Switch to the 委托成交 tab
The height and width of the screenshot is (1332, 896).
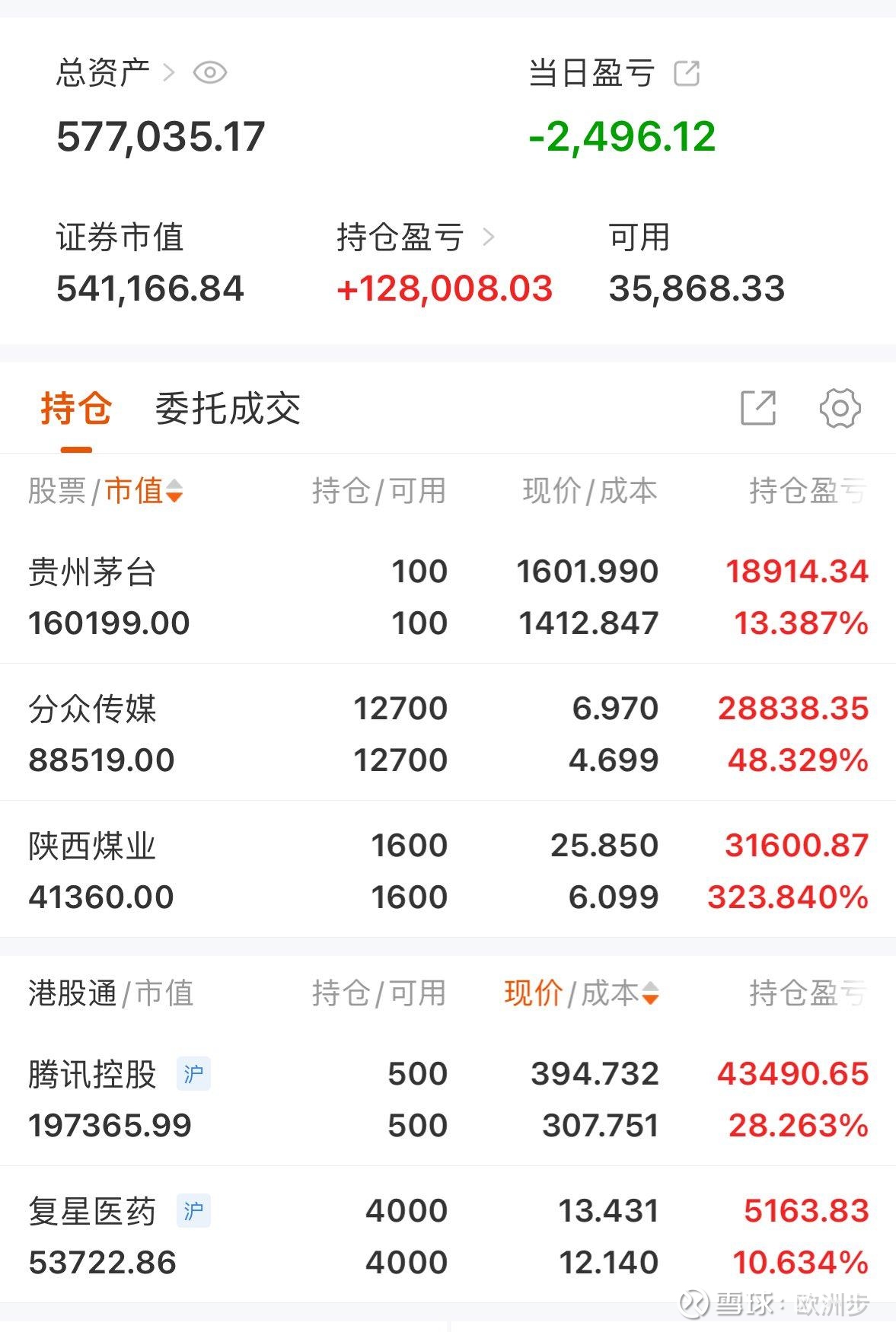pyautogui.click(x=228, y=409)
